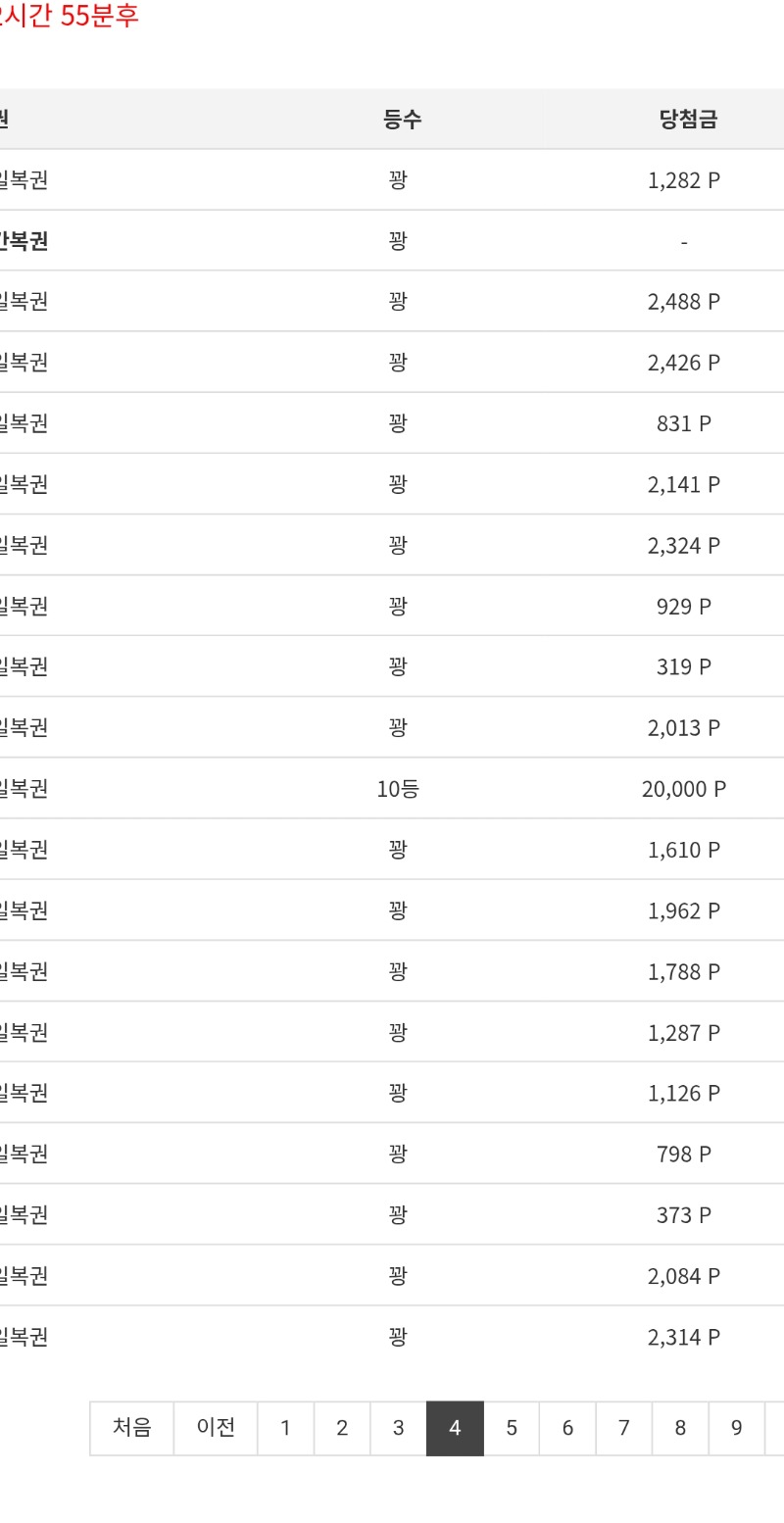Open page 6 of the lottery history

[566, 1429]
